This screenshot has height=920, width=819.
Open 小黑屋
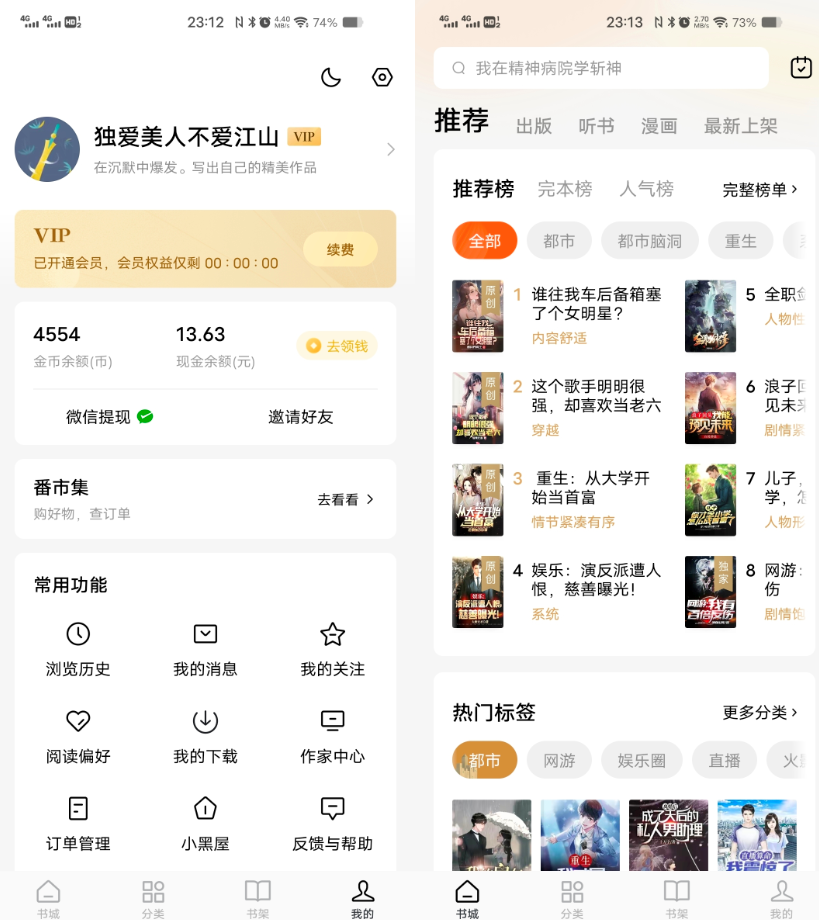click(x=205, y=823)
